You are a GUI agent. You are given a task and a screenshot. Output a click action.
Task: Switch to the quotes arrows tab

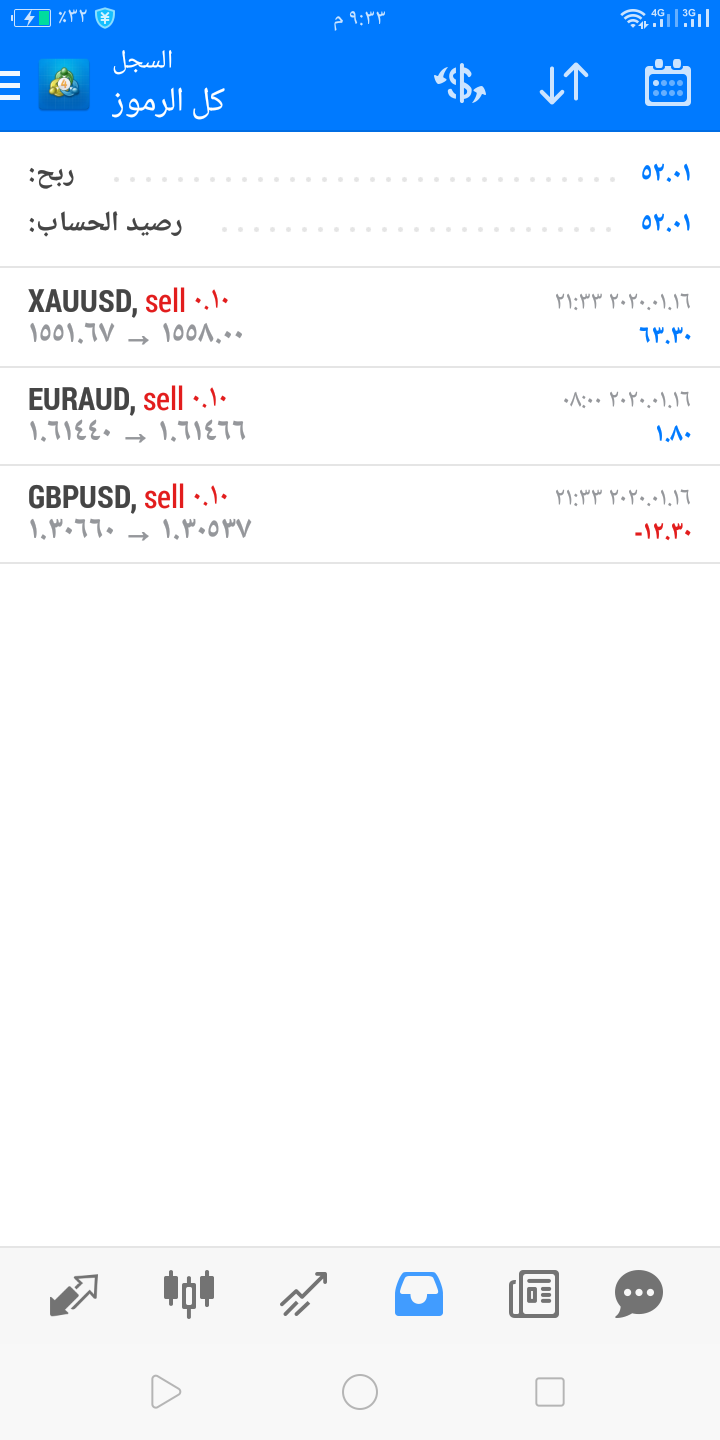coord(74,1294)
